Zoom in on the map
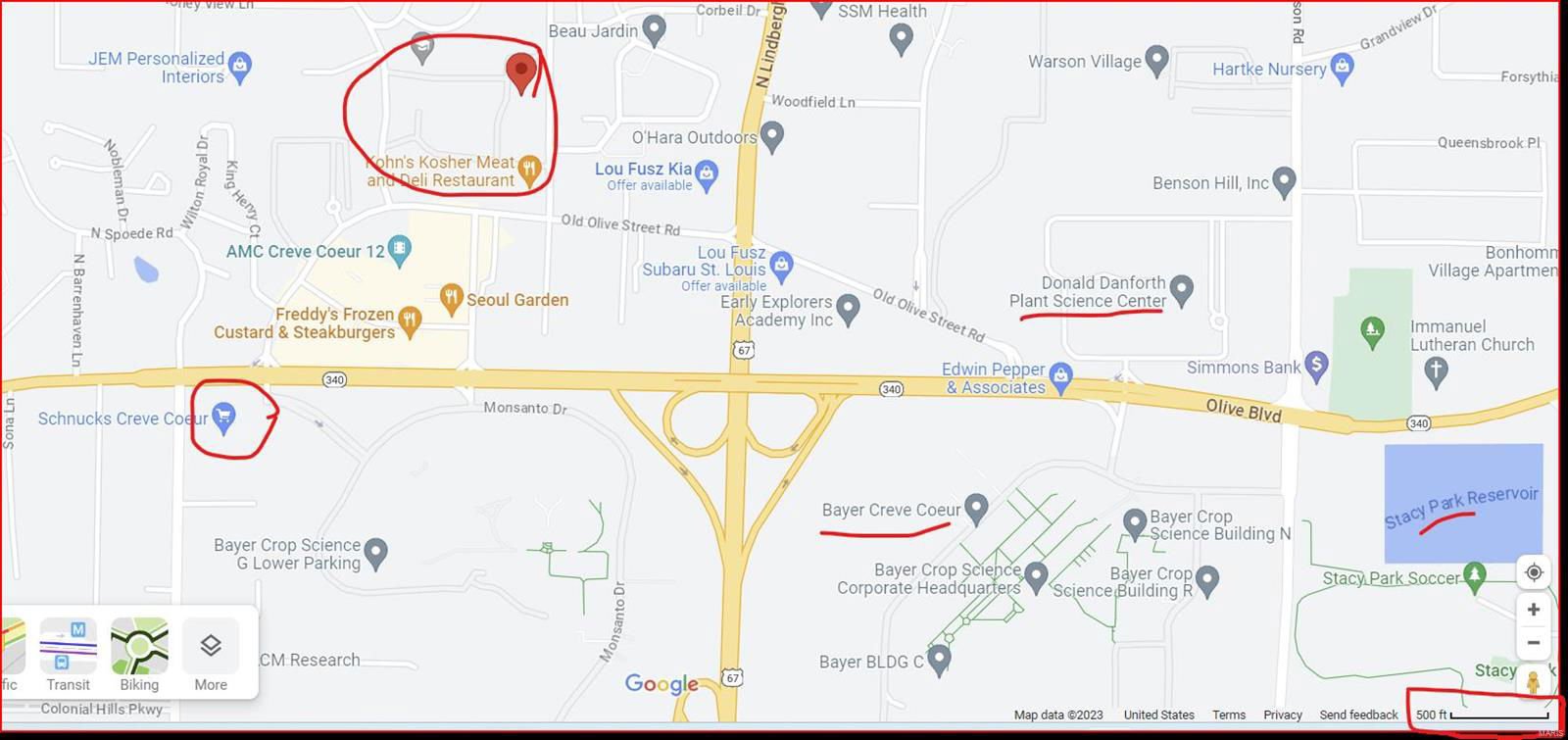The width and height of the screenshot is (1568, 740). coord(1534,610)
